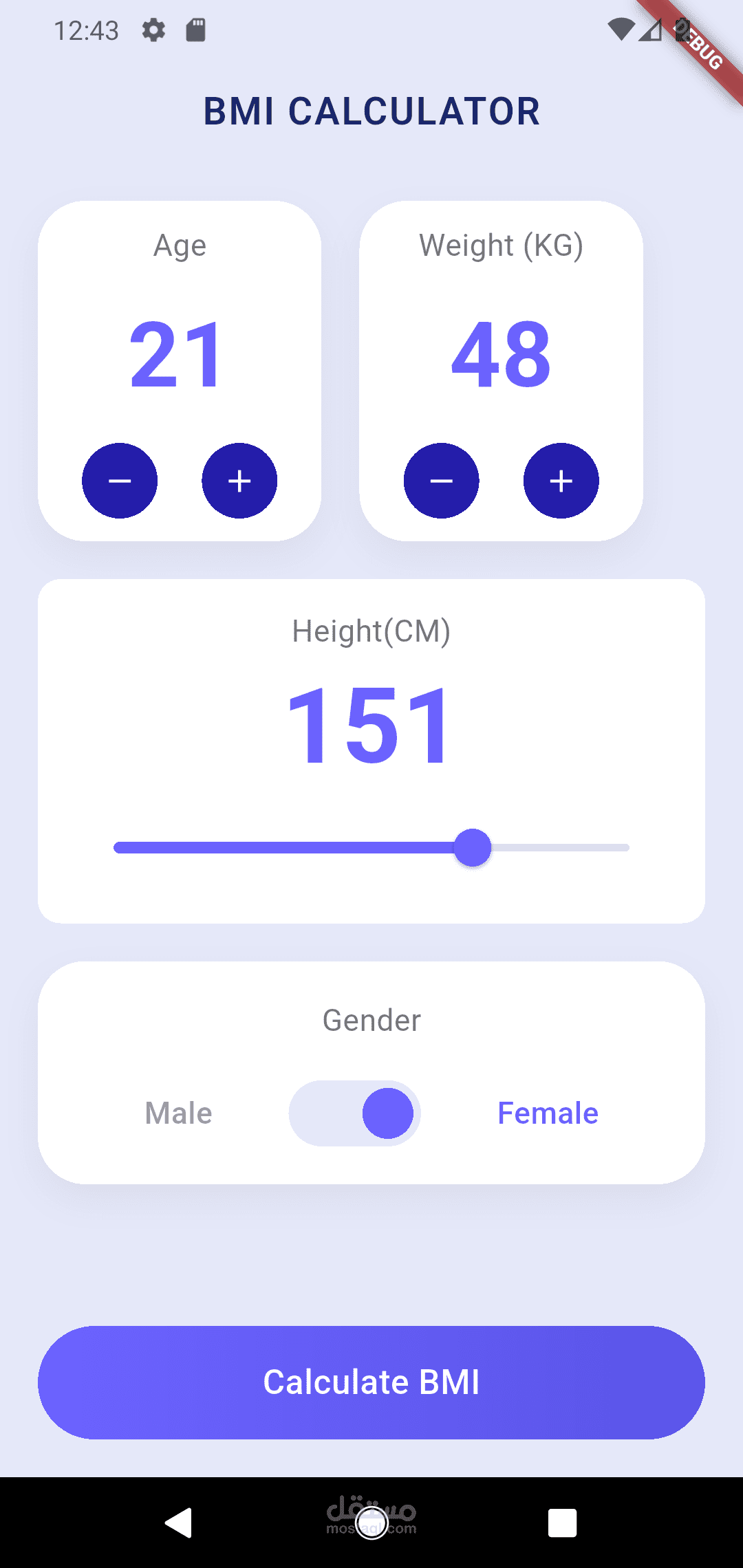
Task: Toggle the gender switch to Male
Action: [354, 1113]
